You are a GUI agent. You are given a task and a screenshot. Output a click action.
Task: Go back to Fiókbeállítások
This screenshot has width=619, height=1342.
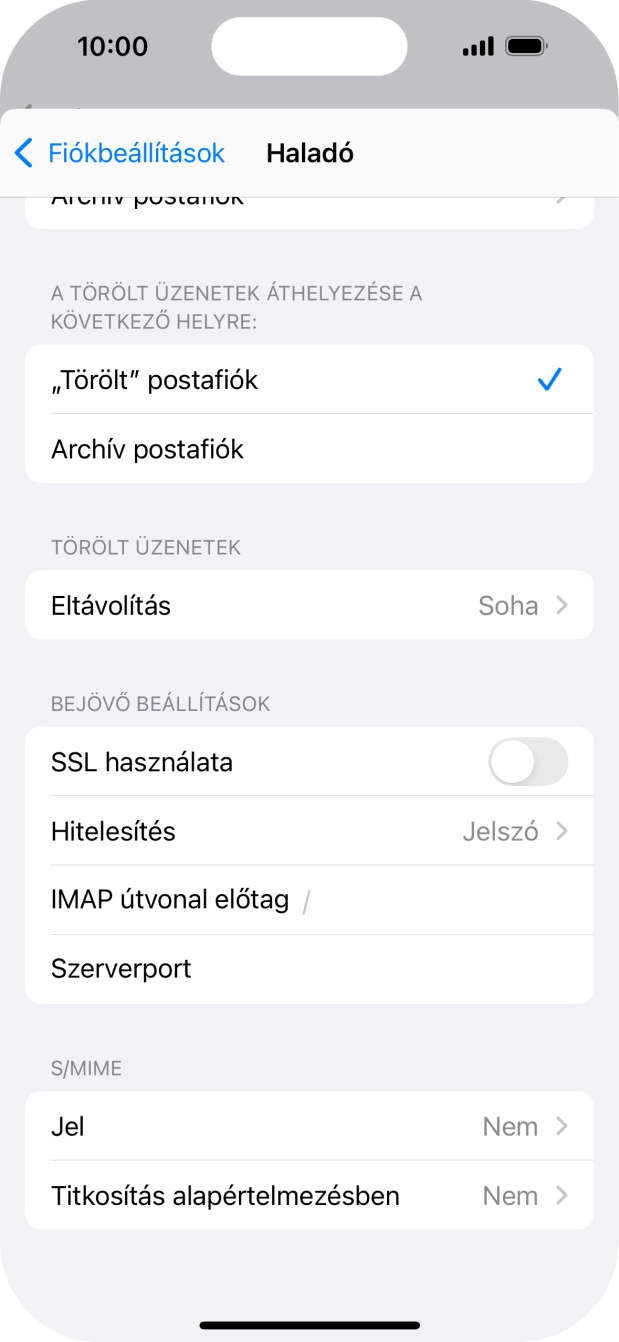point(120,153)
